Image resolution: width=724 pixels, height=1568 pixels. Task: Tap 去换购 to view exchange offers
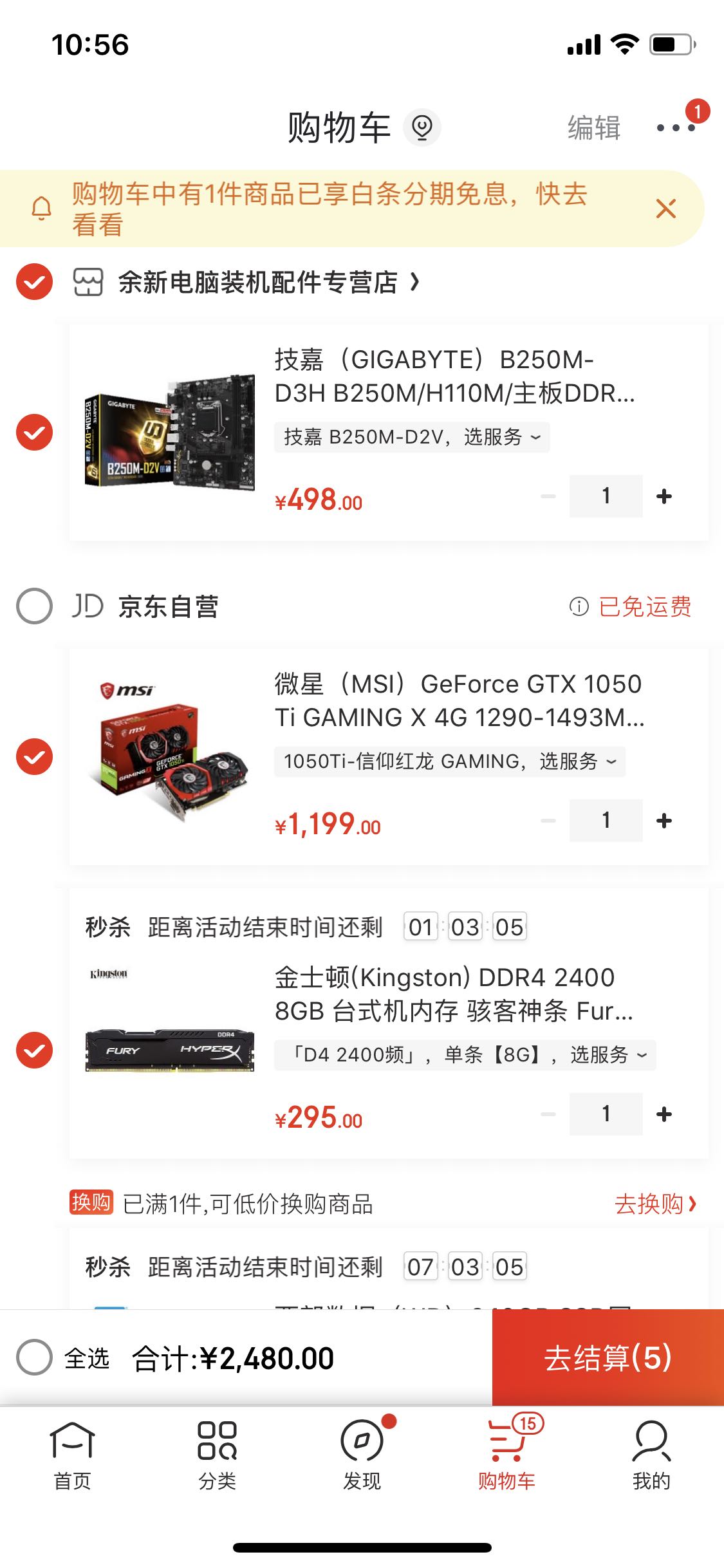point(654,1203)
